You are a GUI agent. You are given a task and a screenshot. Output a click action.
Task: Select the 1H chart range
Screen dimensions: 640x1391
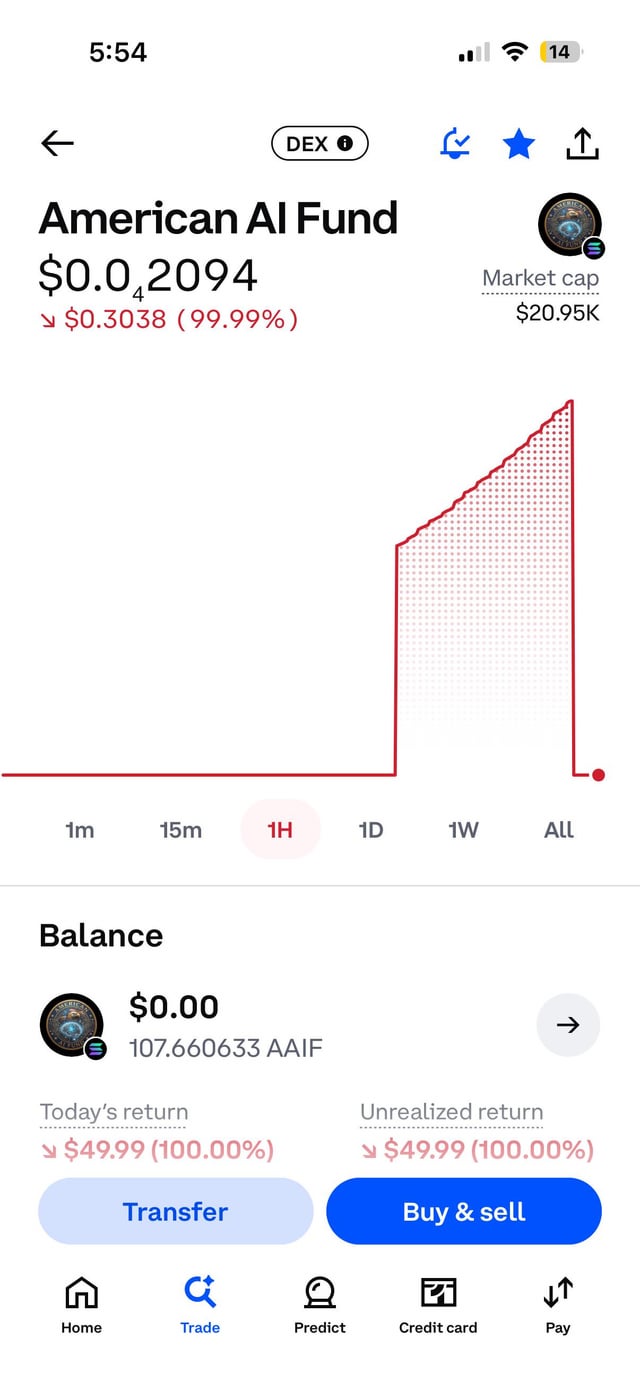(x=281, y=830)
